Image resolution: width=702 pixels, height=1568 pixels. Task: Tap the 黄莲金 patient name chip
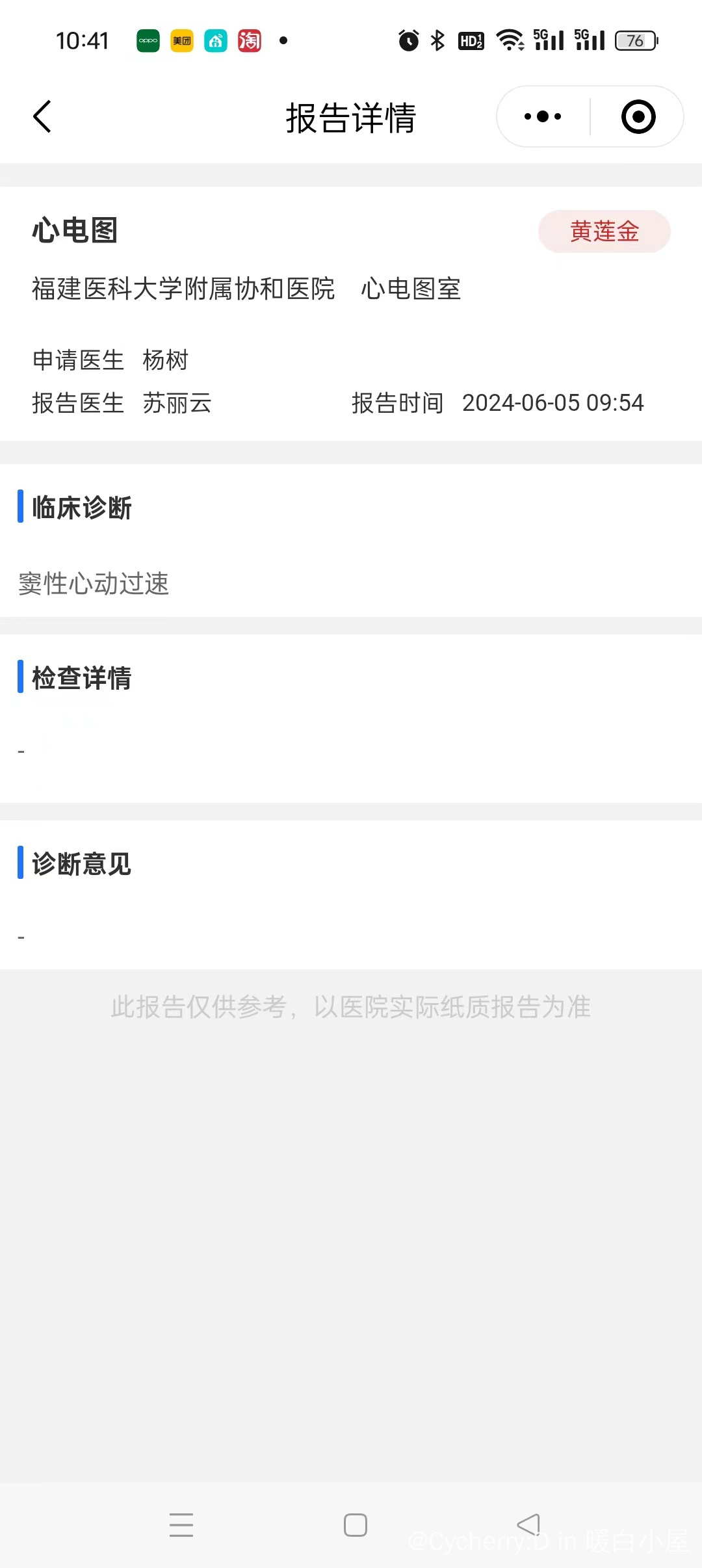tap(604, 231)
